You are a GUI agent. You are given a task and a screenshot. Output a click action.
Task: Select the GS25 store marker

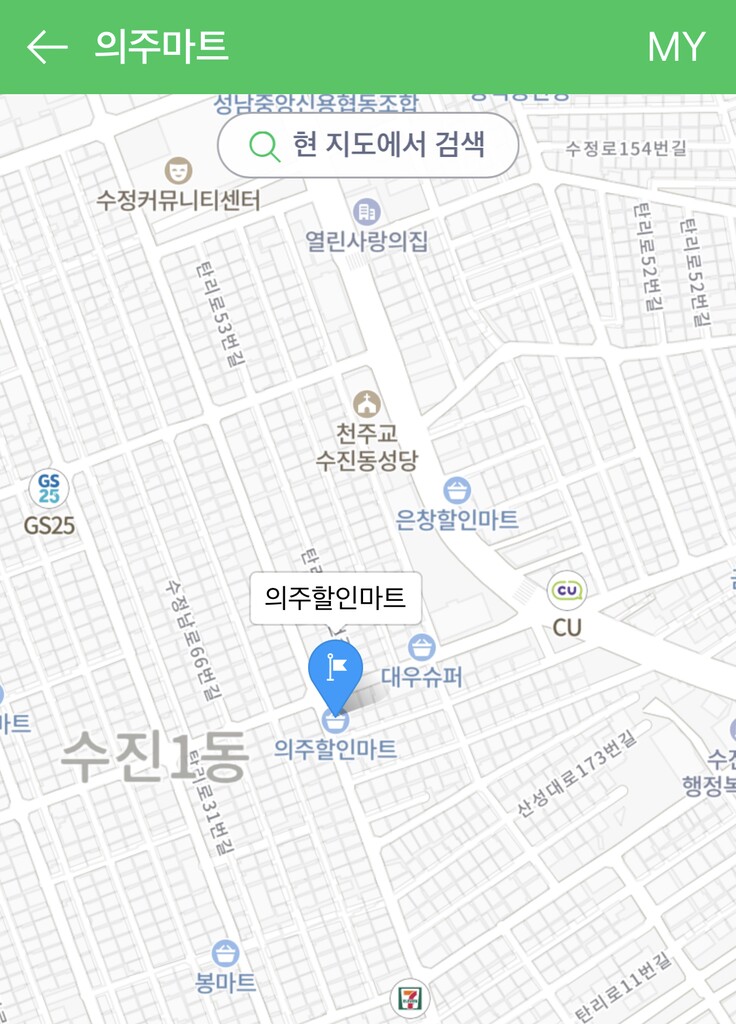tap(49, 488)
